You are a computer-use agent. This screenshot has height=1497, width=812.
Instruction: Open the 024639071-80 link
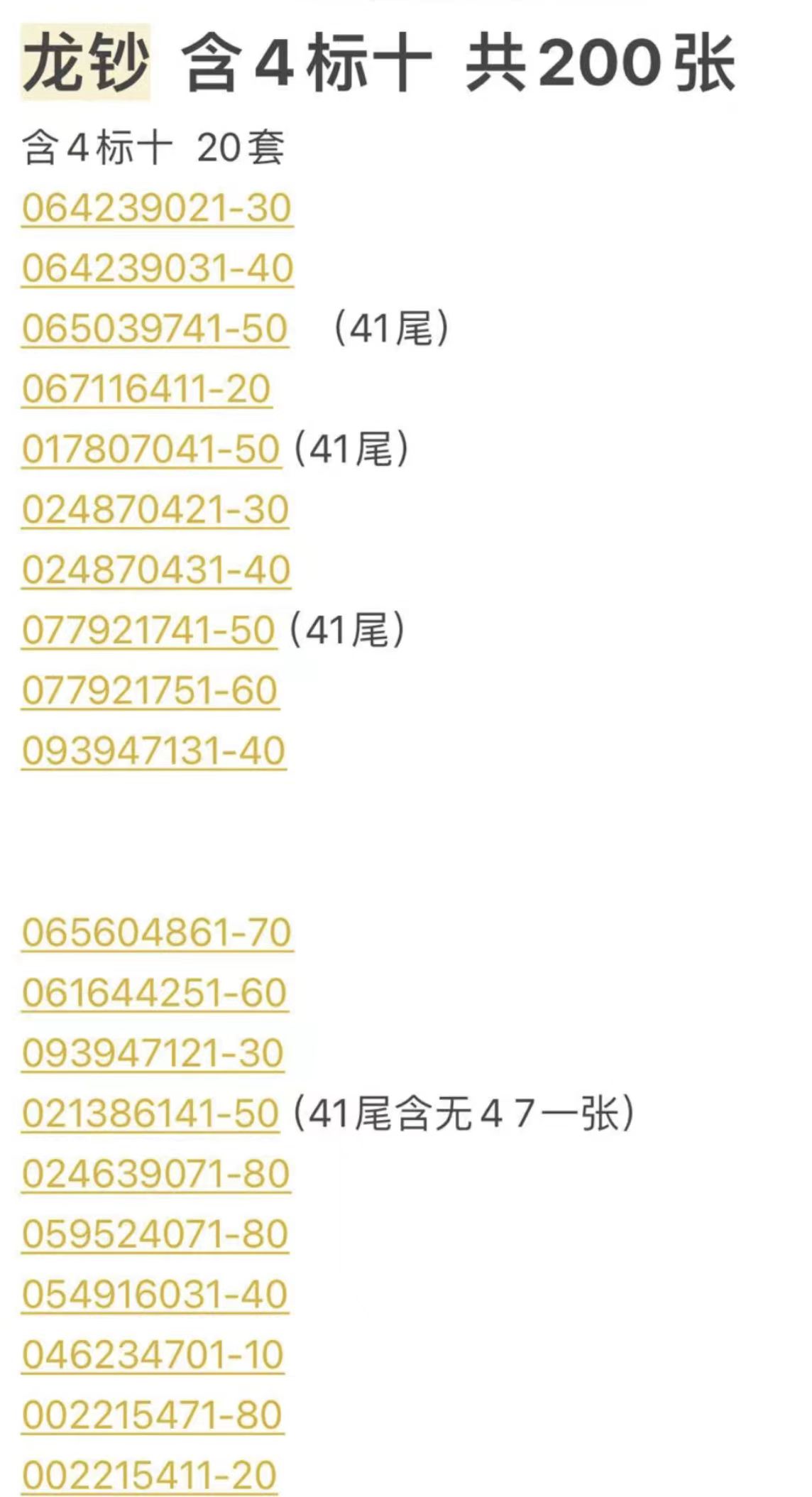coord(156,1174)
